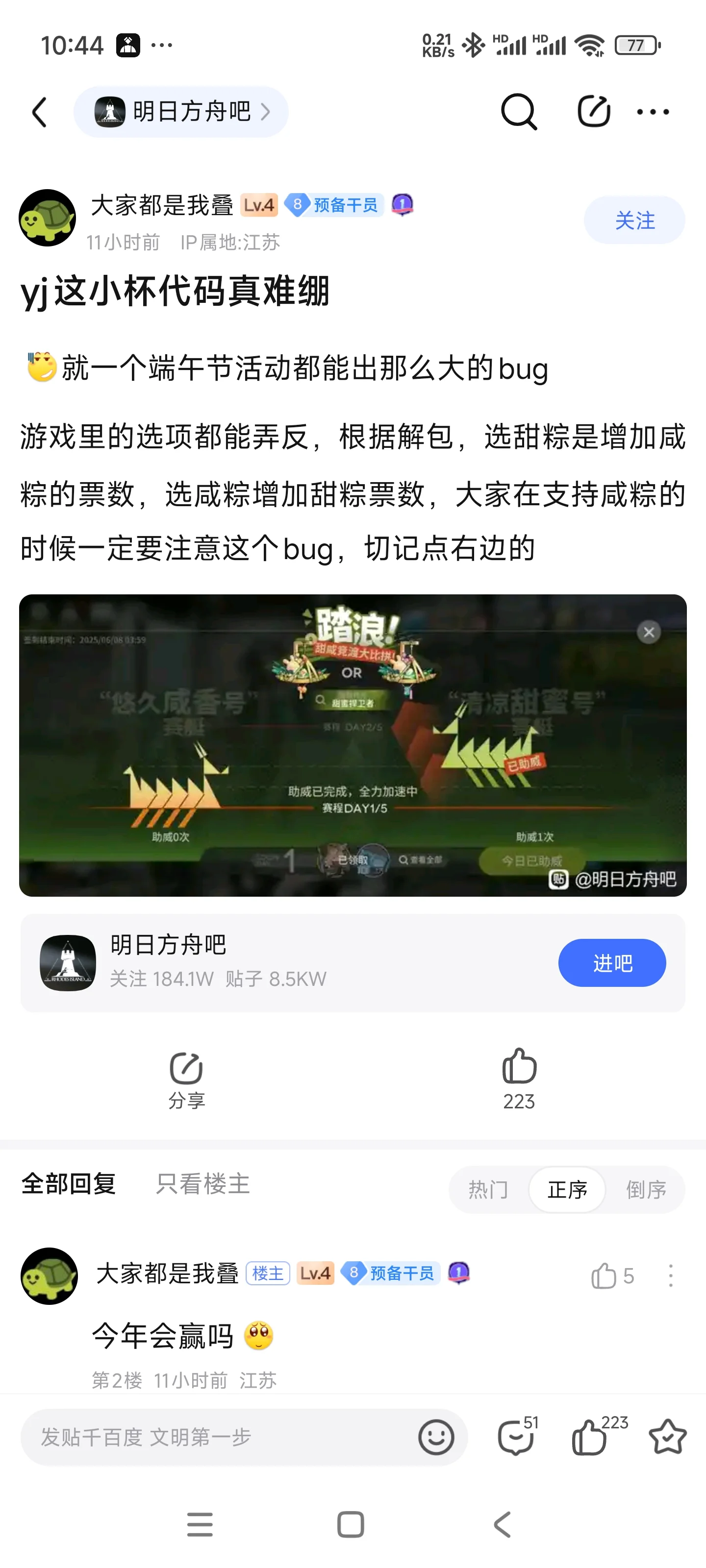Sort replies by 热门
The width and height of the screenshot is (706, 1568).
[x=488, y=1189]
